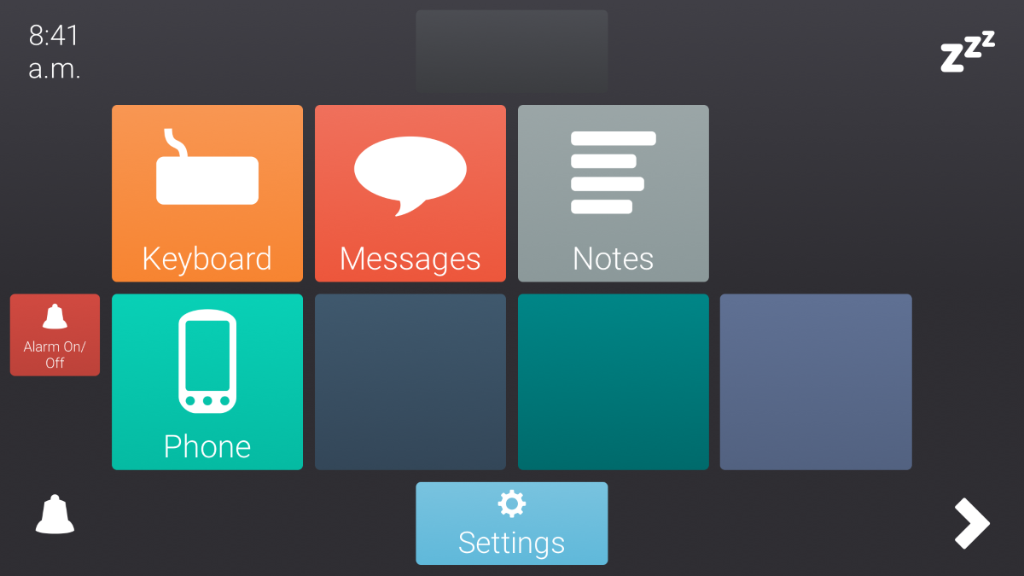Open the Notes tile
Image resolution: width=1024 pixels, height=576 pixels.
point(613,193)
